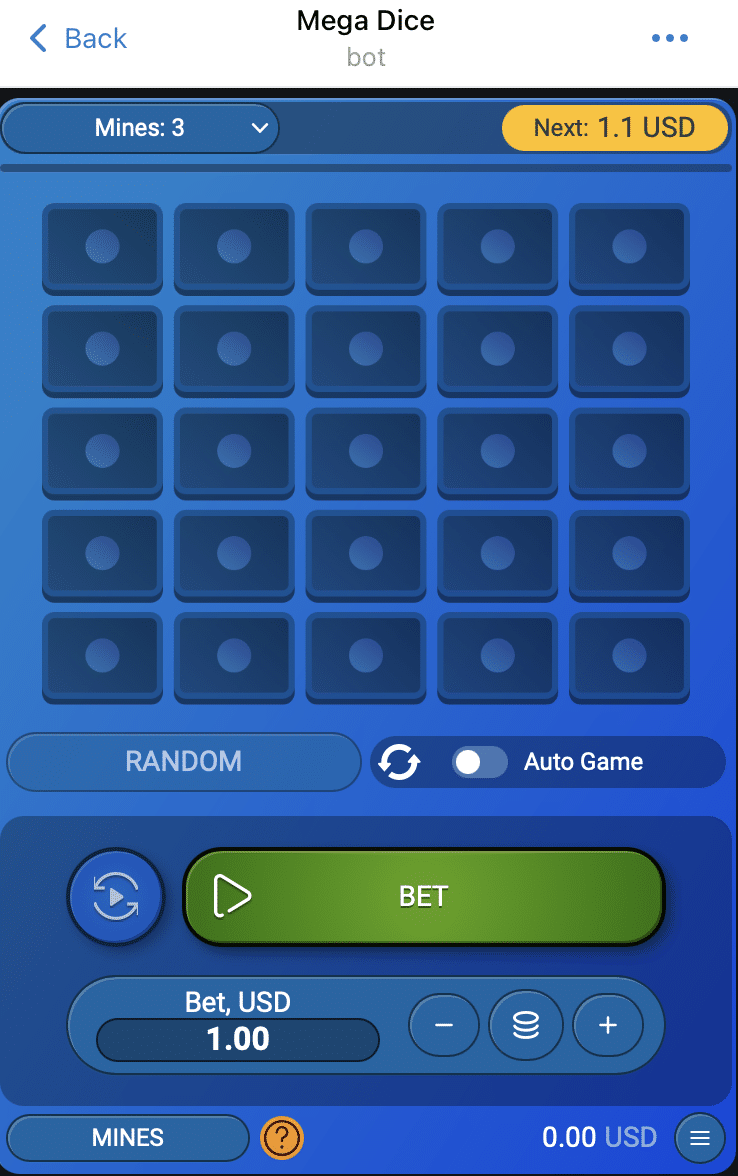Go back to the previous screen
The height and width of the screenshot is (1176, 738).
[78, 39]
